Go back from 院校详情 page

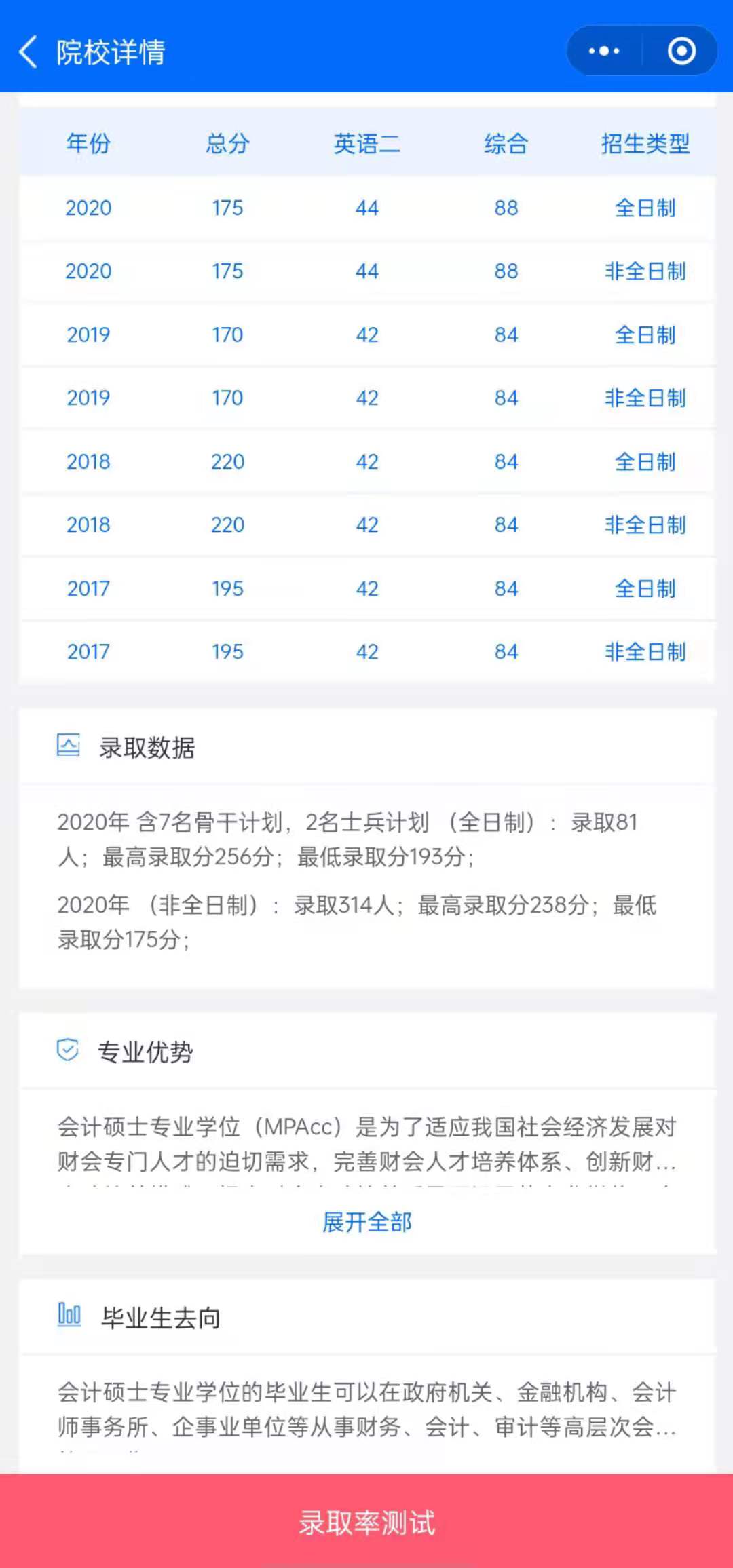pyautogui.click(x=29, y=52)
